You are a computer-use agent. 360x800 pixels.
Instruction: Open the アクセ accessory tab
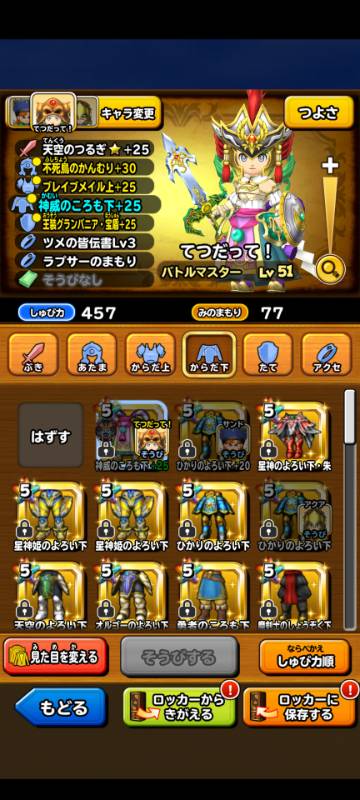tap(326, 355)
